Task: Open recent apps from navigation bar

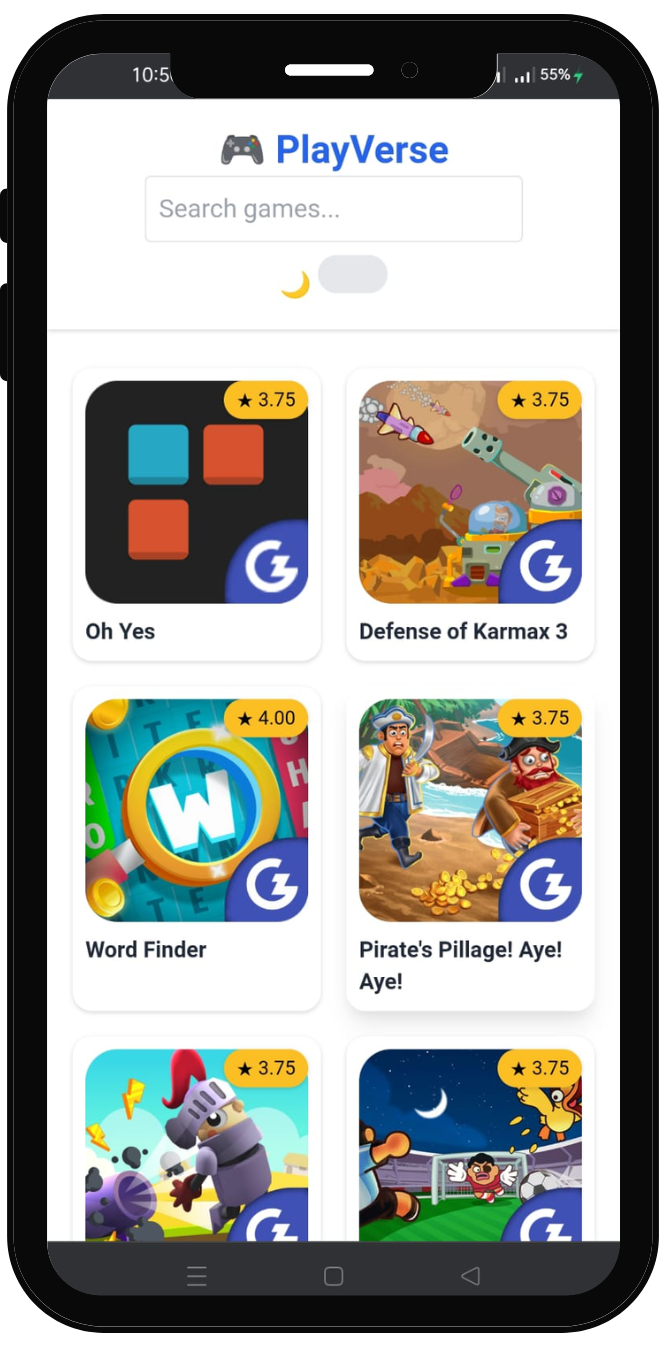Action: pyautogui.click(x=197, y=1276)
